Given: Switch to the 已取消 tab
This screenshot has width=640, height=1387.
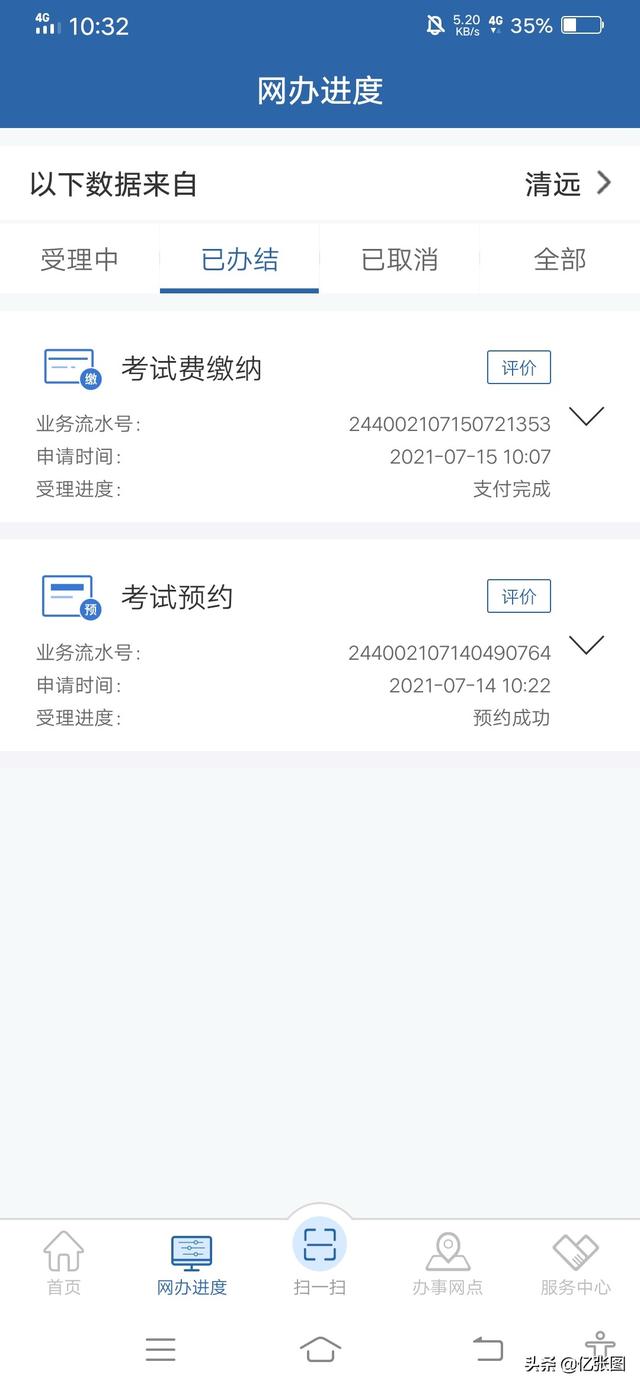Looking at the screenshot, I should tap(400, 260).
